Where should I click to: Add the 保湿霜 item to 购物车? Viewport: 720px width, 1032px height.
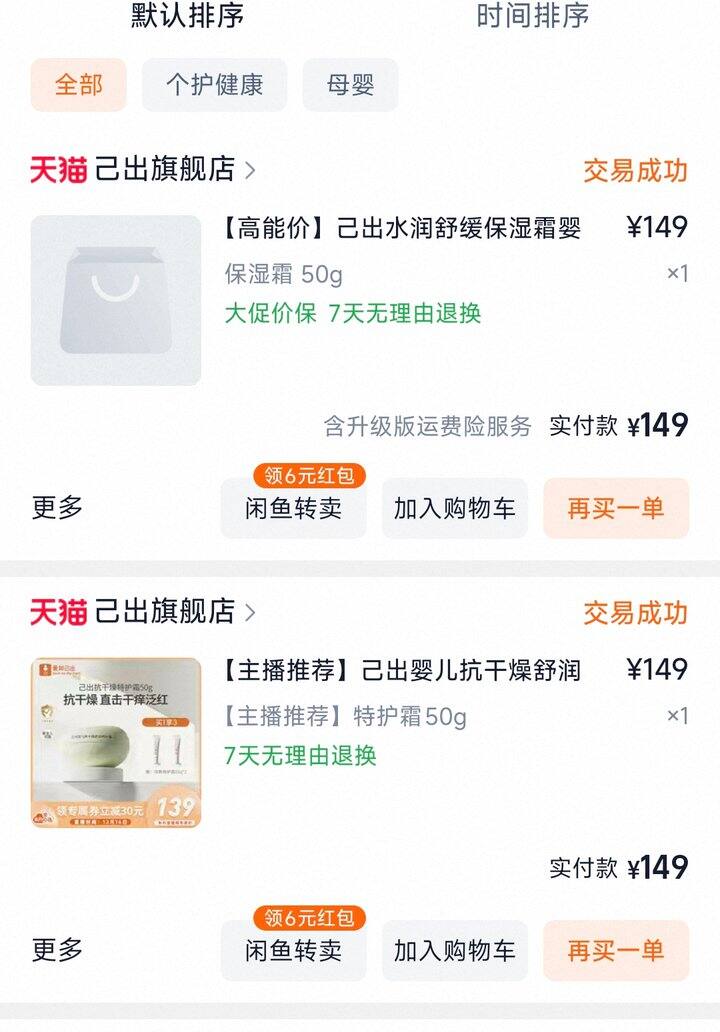[x=454, y=508]
